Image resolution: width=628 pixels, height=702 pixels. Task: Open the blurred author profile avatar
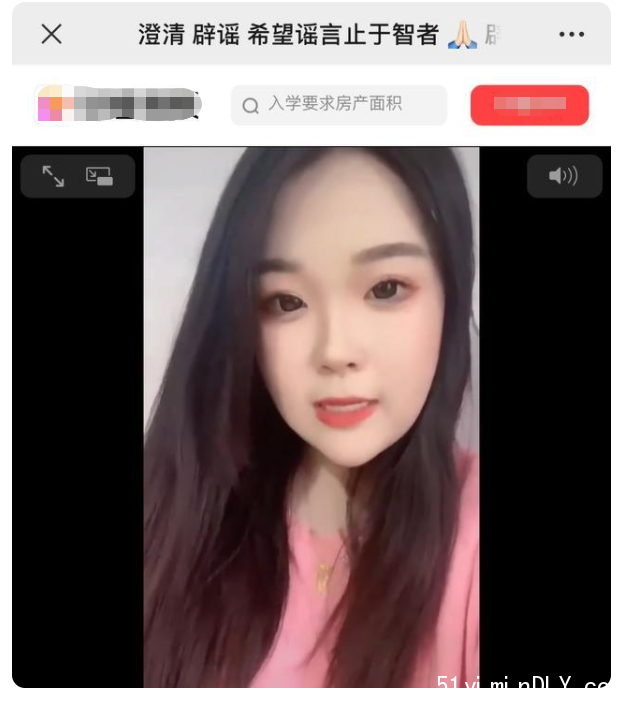[x=50, y=104]
